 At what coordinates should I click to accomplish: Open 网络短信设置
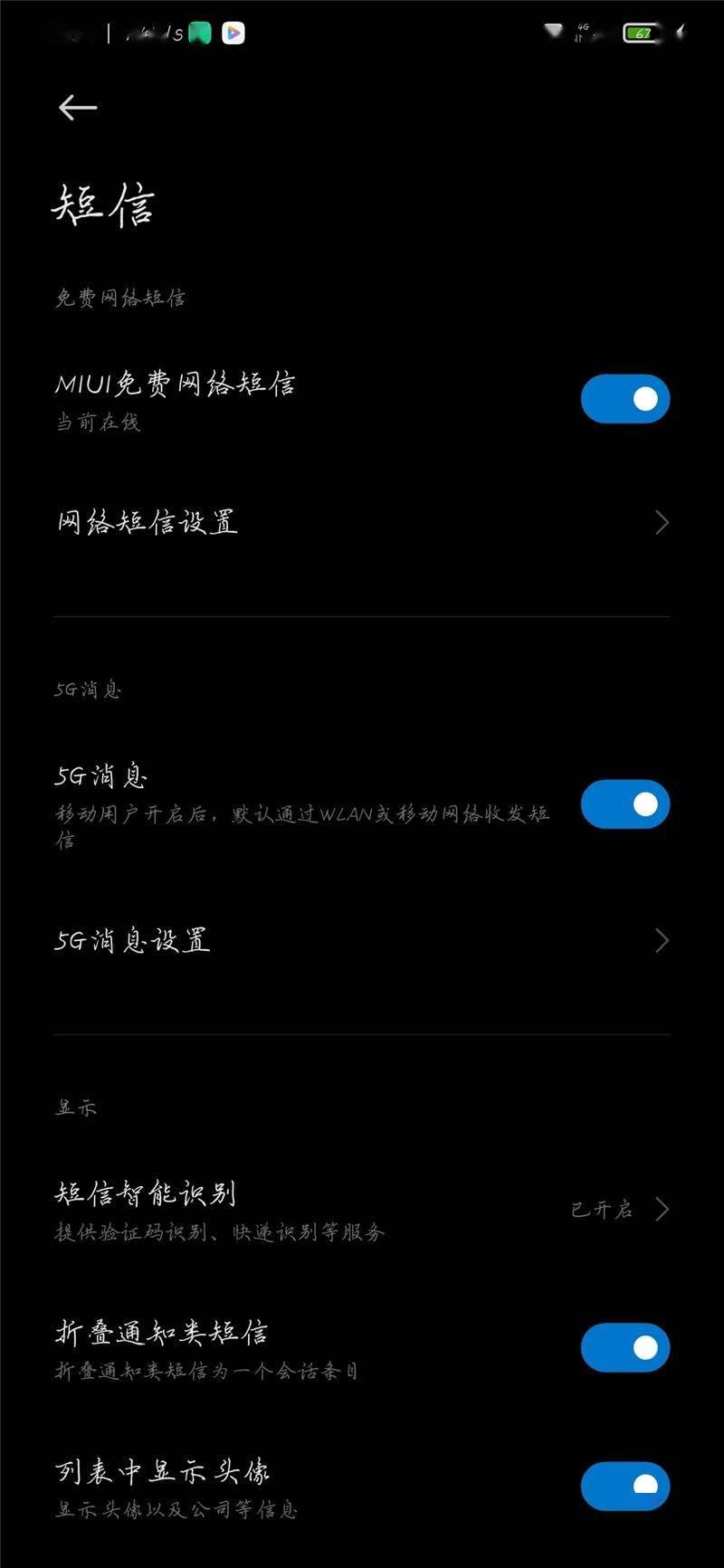pos(362,522)
